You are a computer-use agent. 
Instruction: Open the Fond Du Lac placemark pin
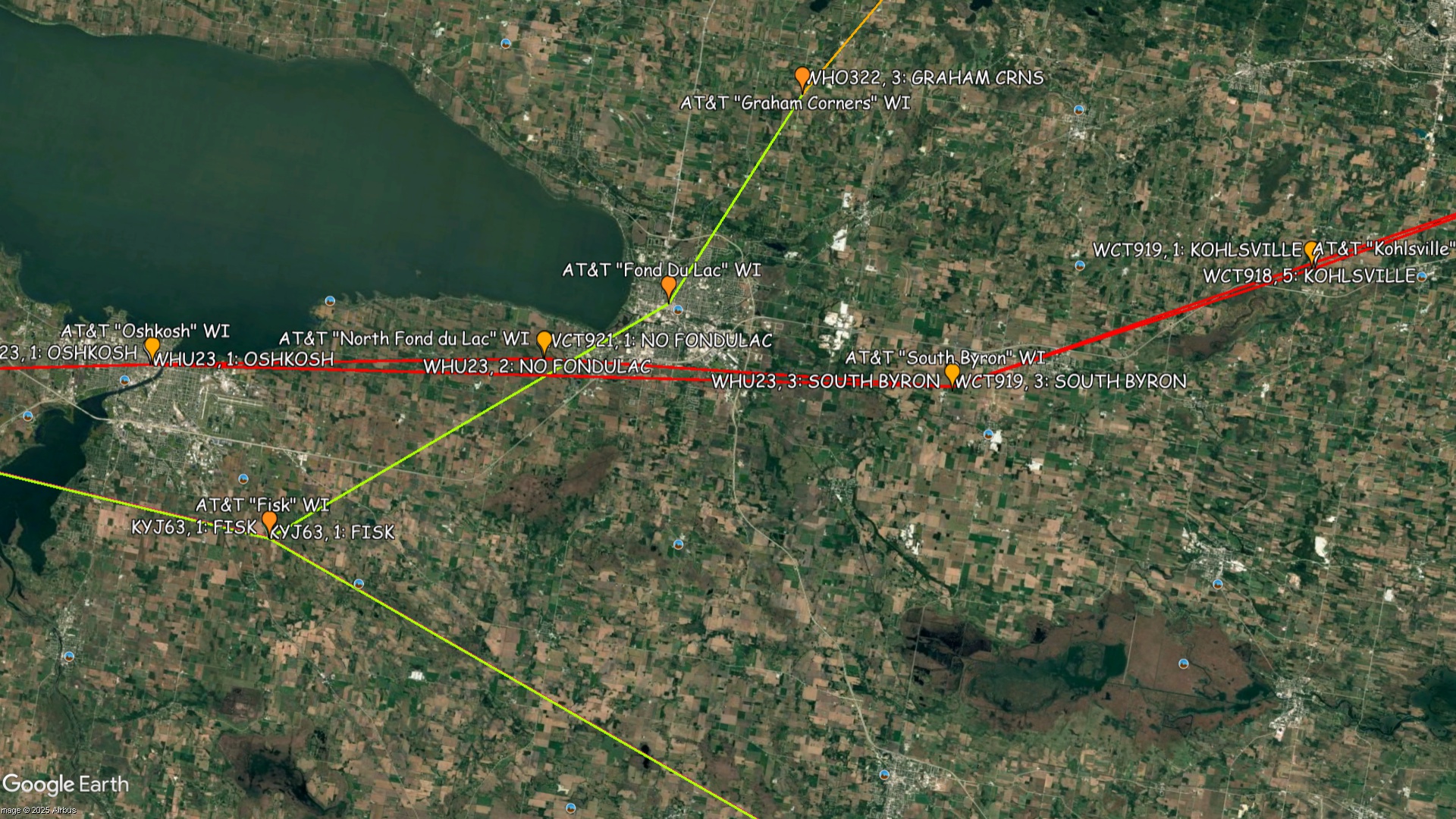click(668, 287)
